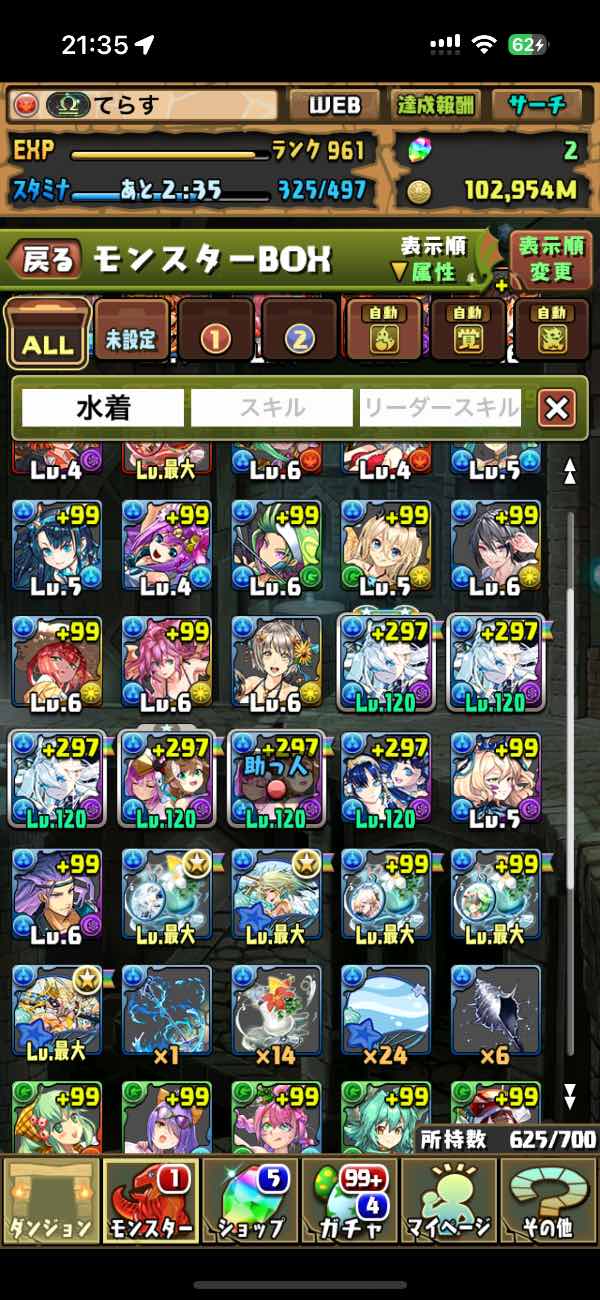Viewport: 600px width, 1300px height.
Task: Change sort order with 表示順変更
Action: [551, 260]
